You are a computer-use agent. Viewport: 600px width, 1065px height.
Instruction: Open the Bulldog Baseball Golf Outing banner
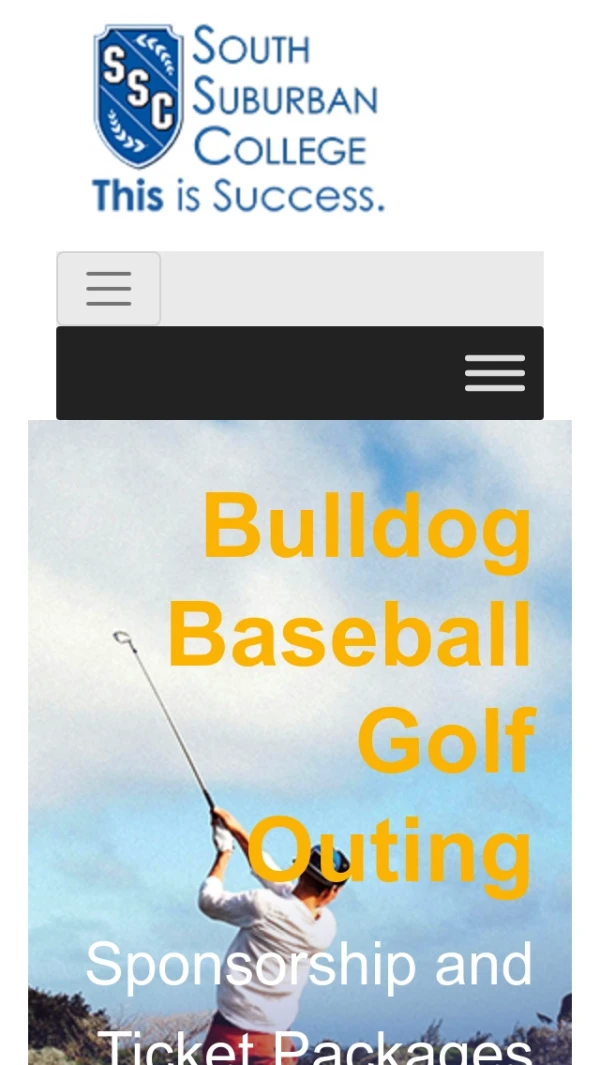point(300,740)
